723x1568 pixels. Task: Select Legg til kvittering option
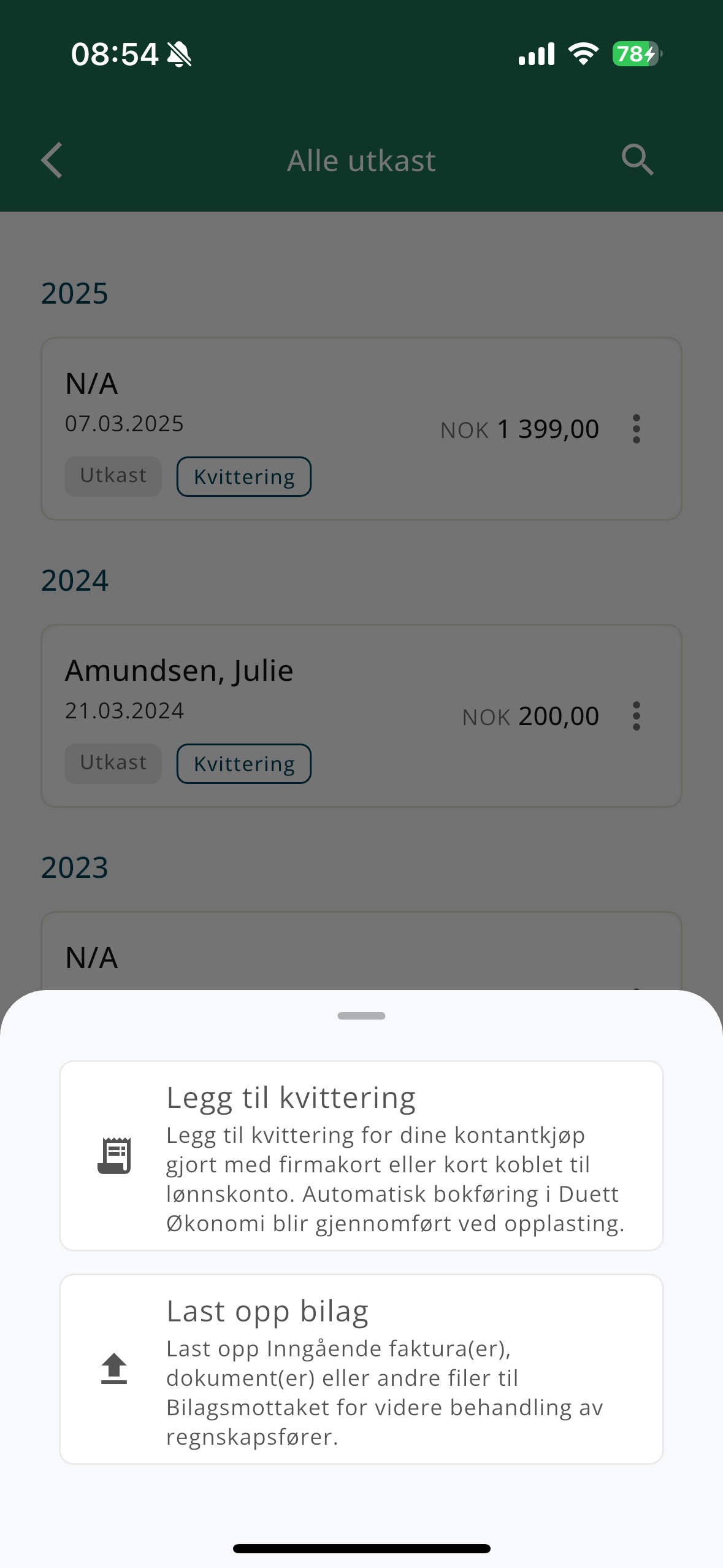pos(361,1156)
